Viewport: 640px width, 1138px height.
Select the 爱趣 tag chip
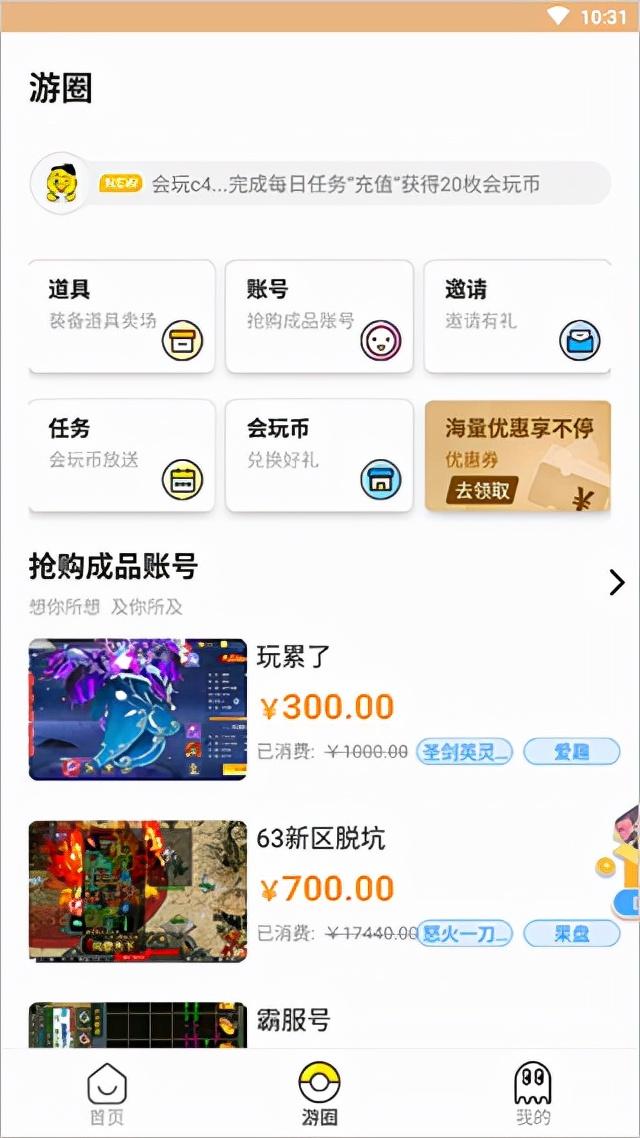pyautogui.click(x=571, y=752)
